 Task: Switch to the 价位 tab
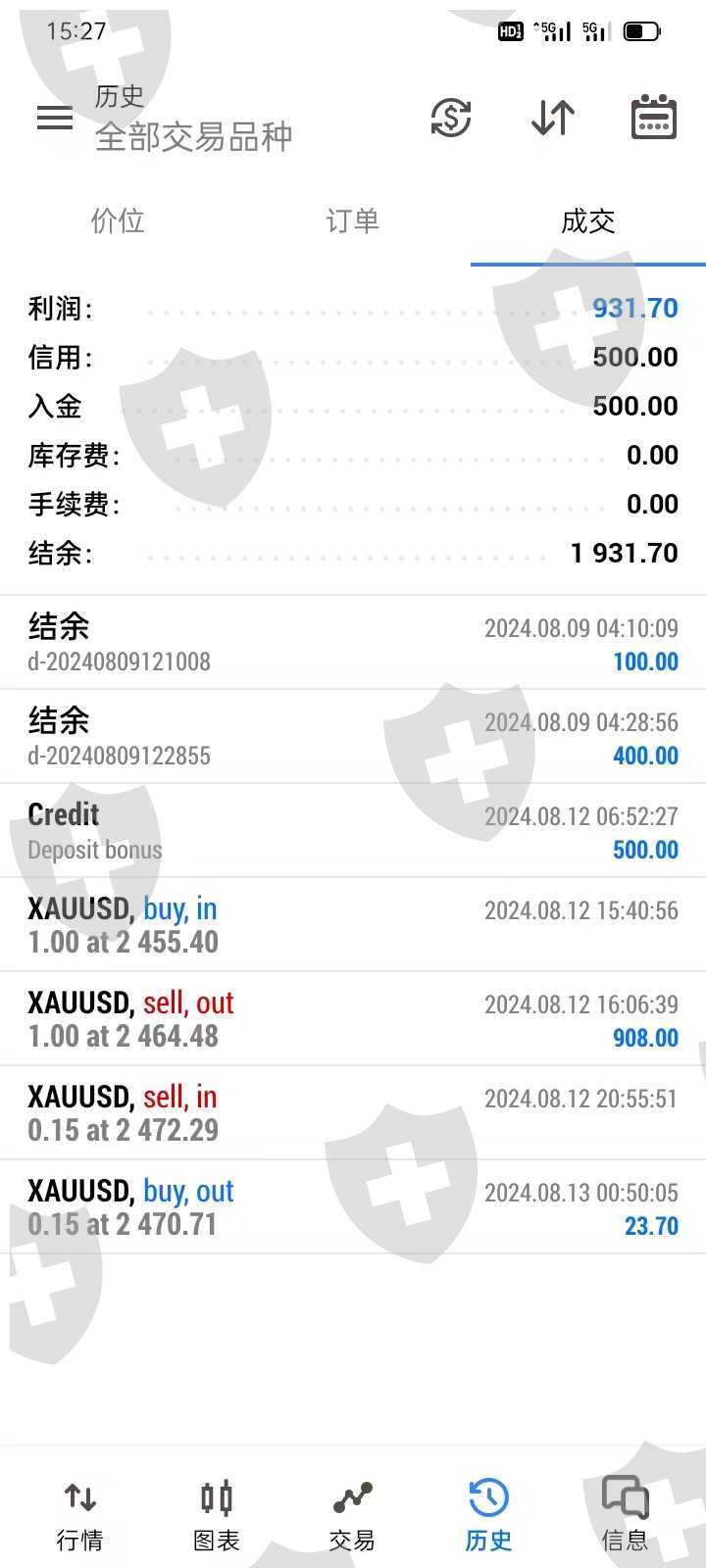pos(118,221)
